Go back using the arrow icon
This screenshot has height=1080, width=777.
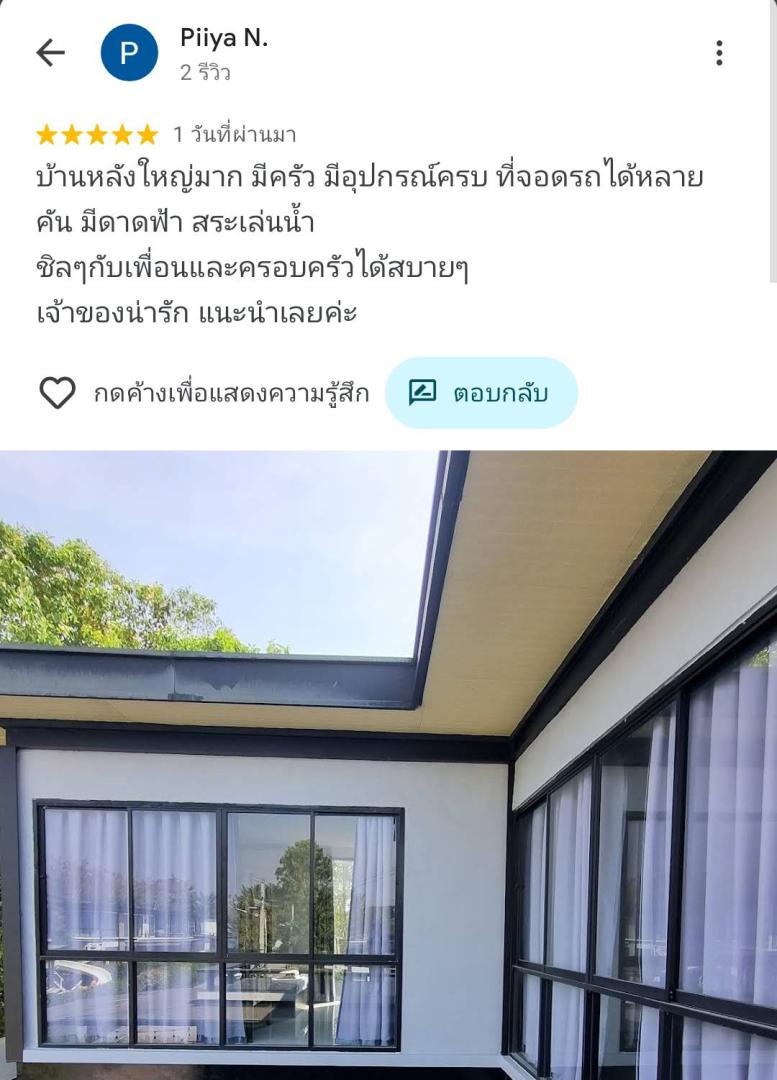[50, 53]
